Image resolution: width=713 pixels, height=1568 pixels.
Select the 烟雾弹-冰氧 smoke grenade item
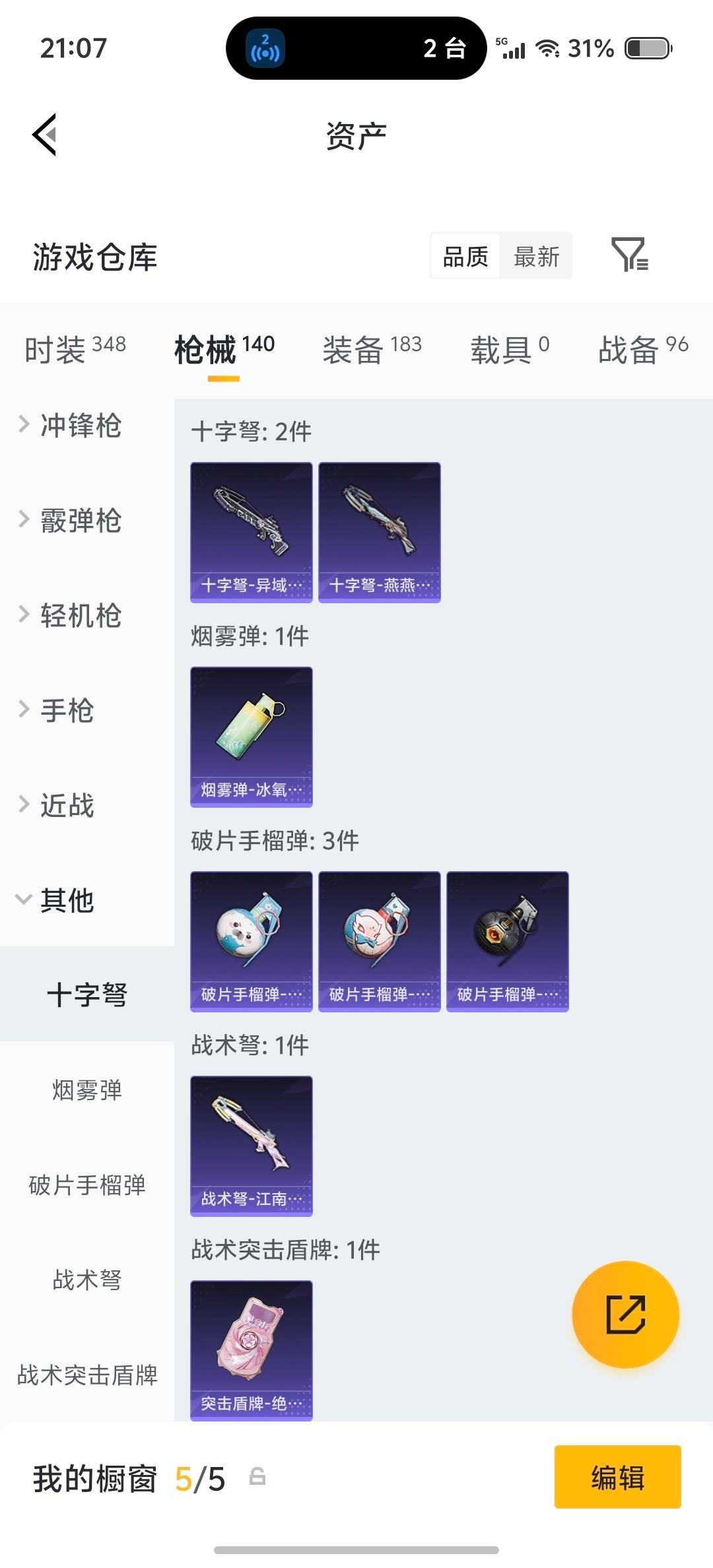[x=251, y=737]
